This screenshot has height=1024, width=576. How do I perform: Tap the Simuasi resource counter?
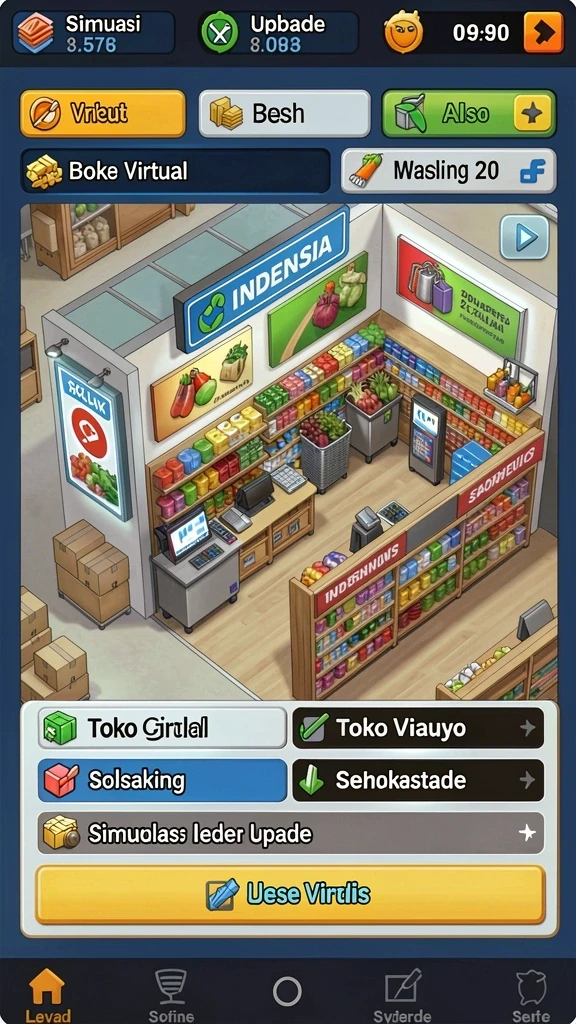(x=94, y=33)
